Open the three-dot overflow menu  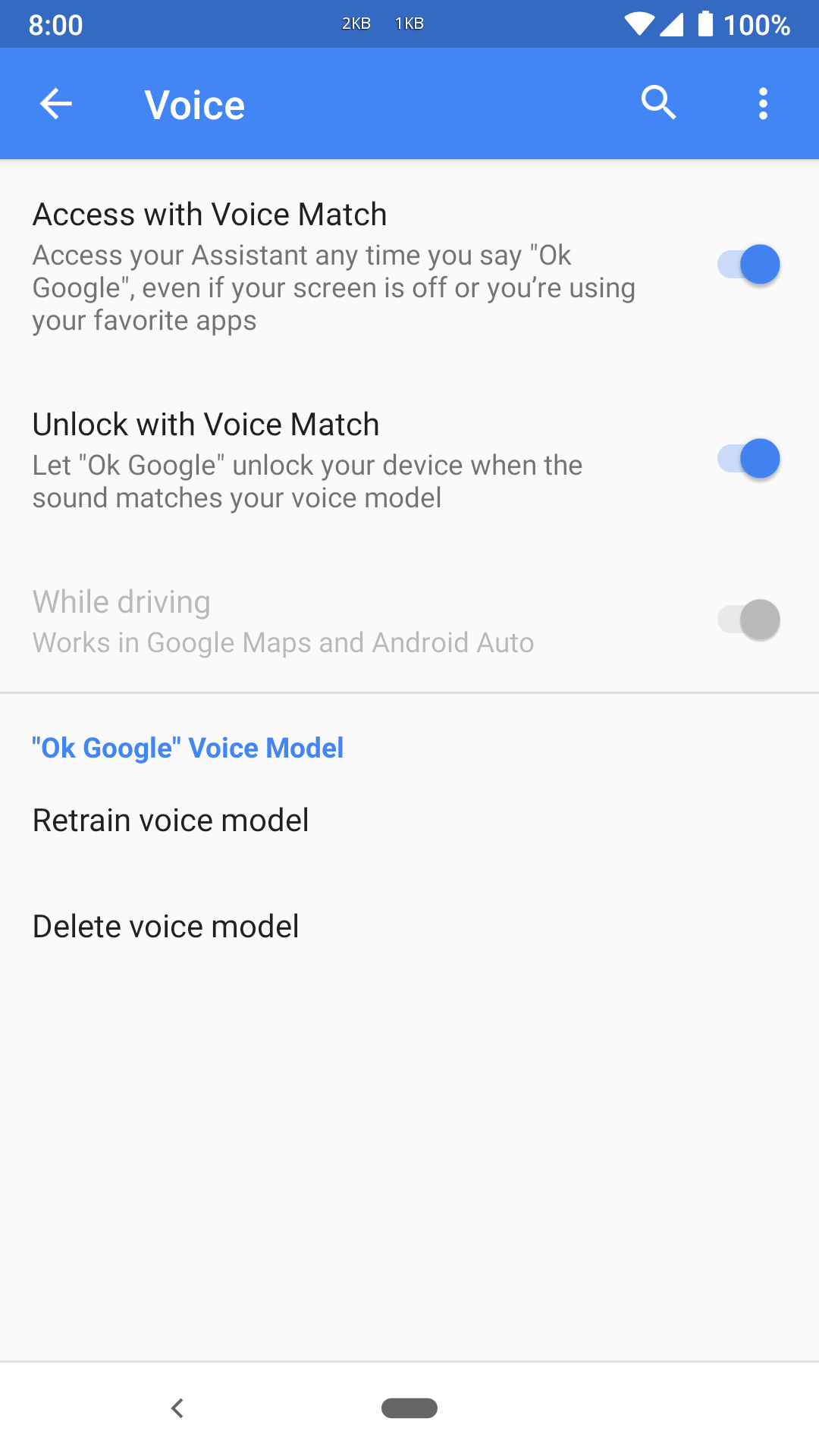tap(763, 104)
